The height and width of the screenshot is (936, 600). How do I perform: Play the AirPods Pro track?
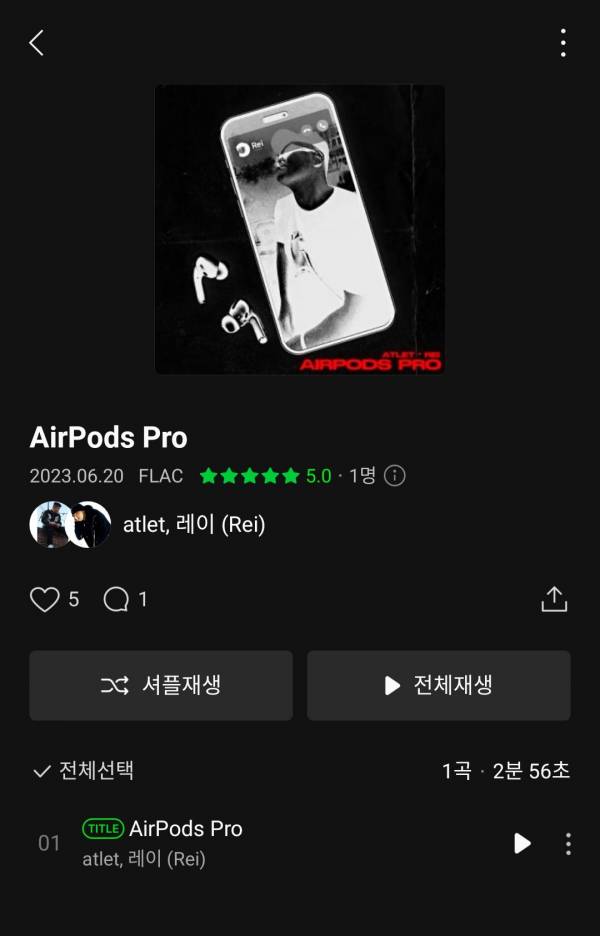(x=522, y=843)
